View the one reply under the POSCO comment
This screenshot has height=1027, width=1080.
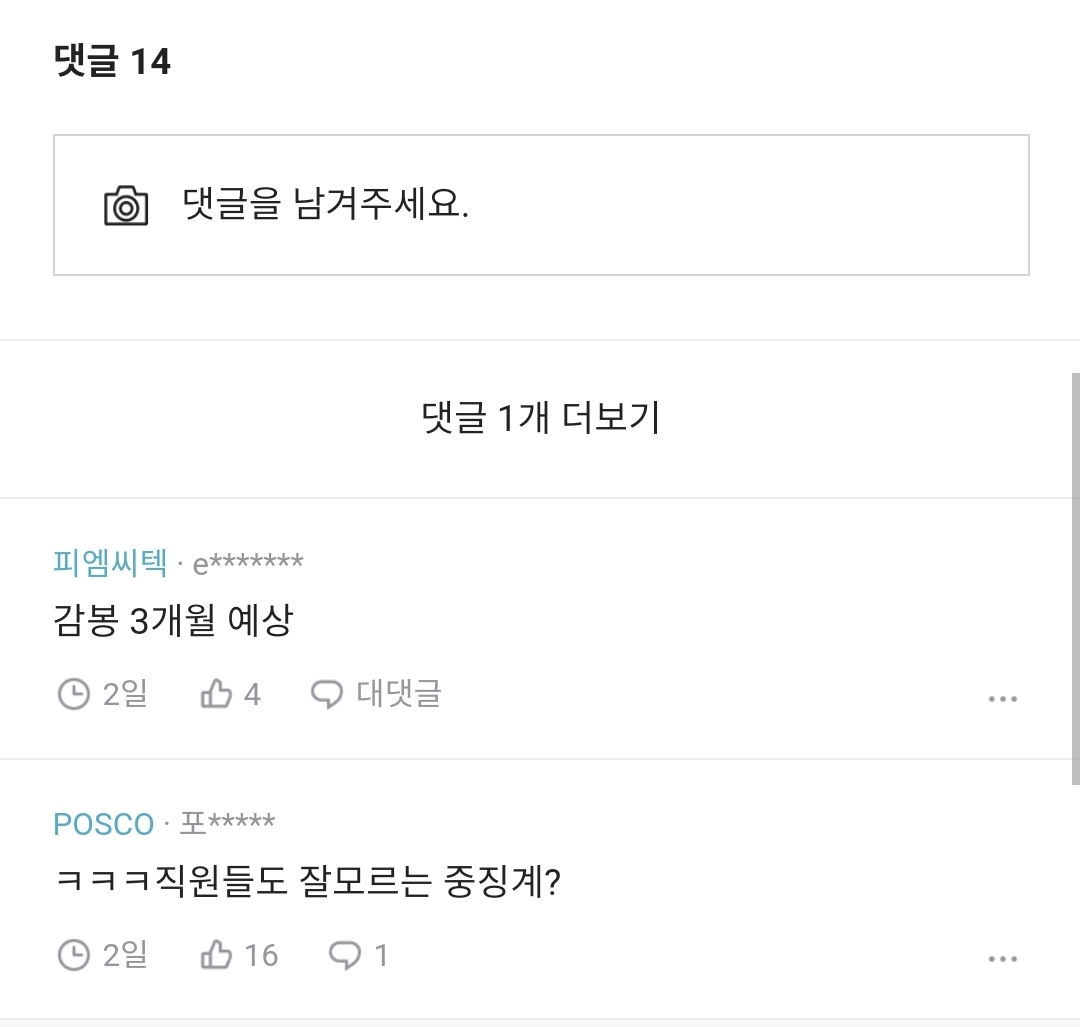(358, 955)
